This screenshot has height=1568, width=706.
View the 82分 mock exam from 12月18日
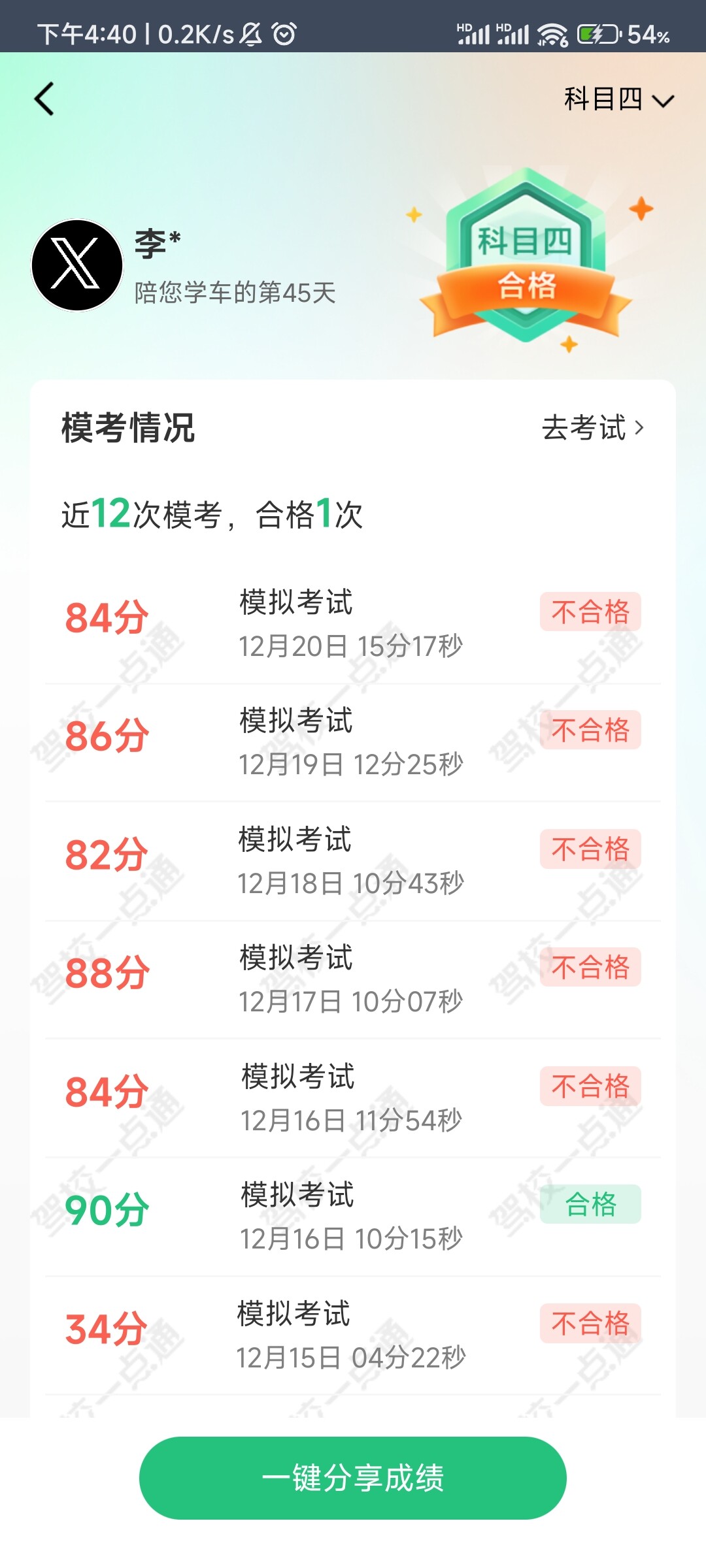[352, 861]
